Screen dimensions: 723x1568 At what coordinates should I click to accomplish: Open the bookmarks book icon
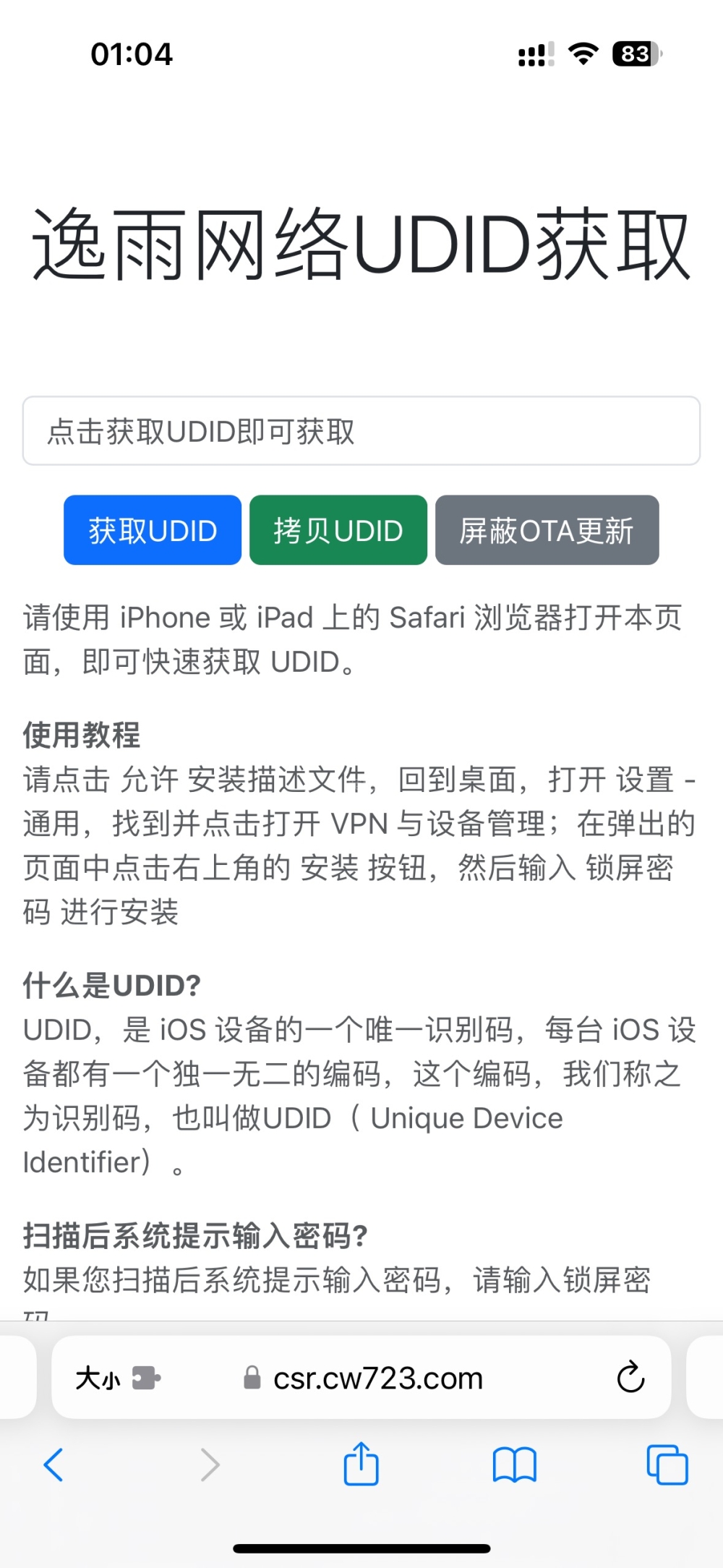click(514, 1465)
